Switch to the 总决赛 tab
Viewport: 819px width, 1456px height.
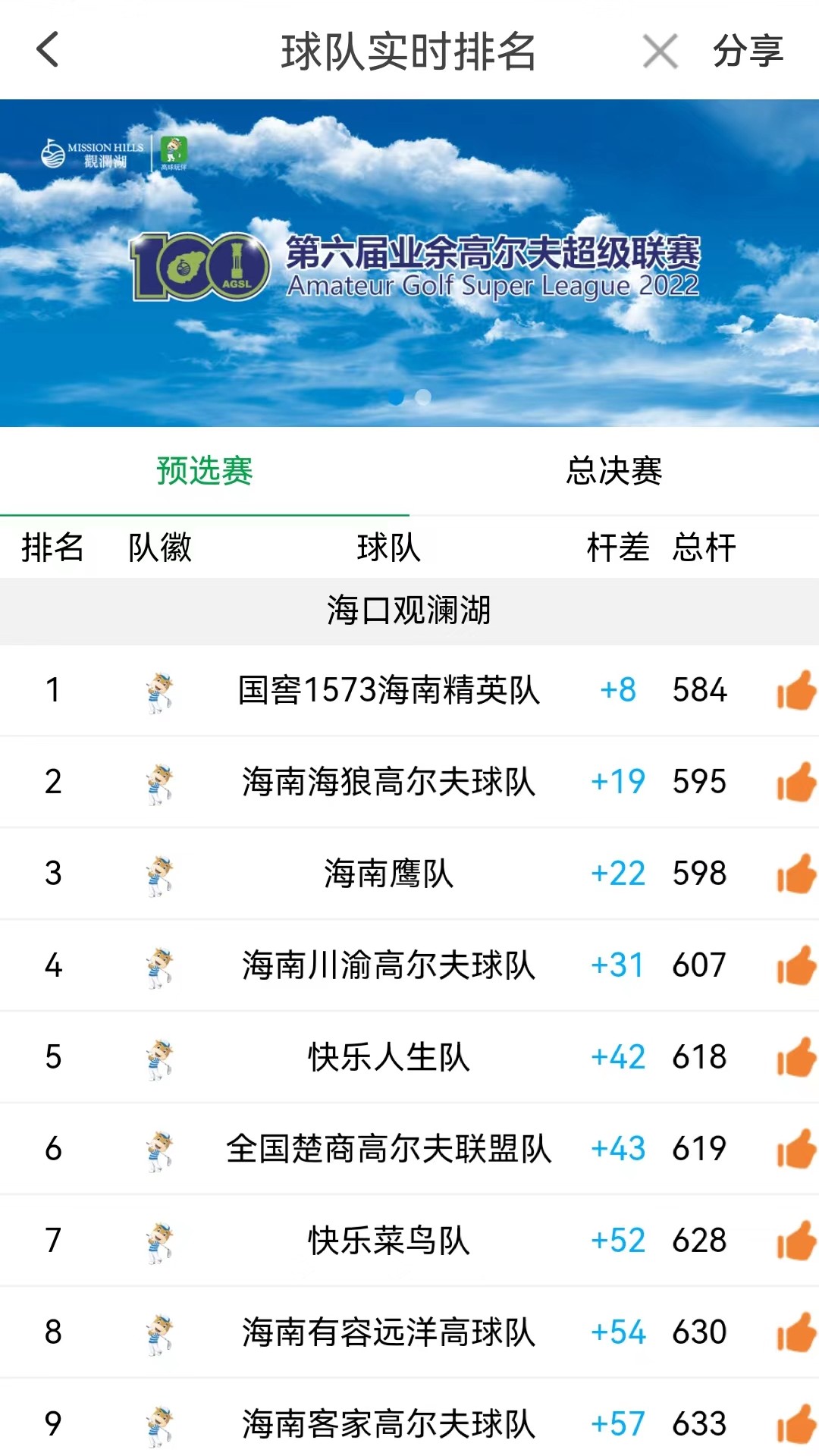pos(613,471)
